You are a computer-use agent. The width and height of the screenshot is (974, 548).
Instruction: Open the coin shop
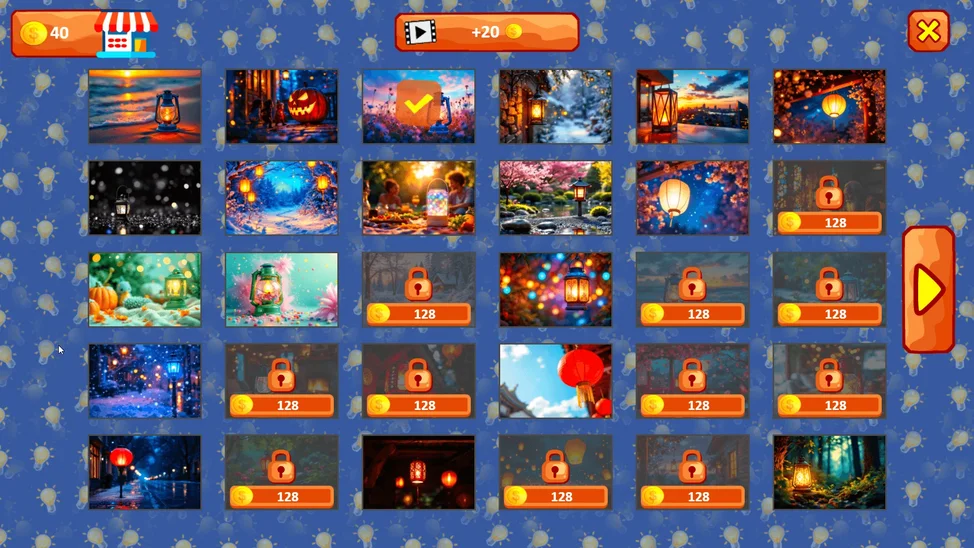[x=126, y=34]
